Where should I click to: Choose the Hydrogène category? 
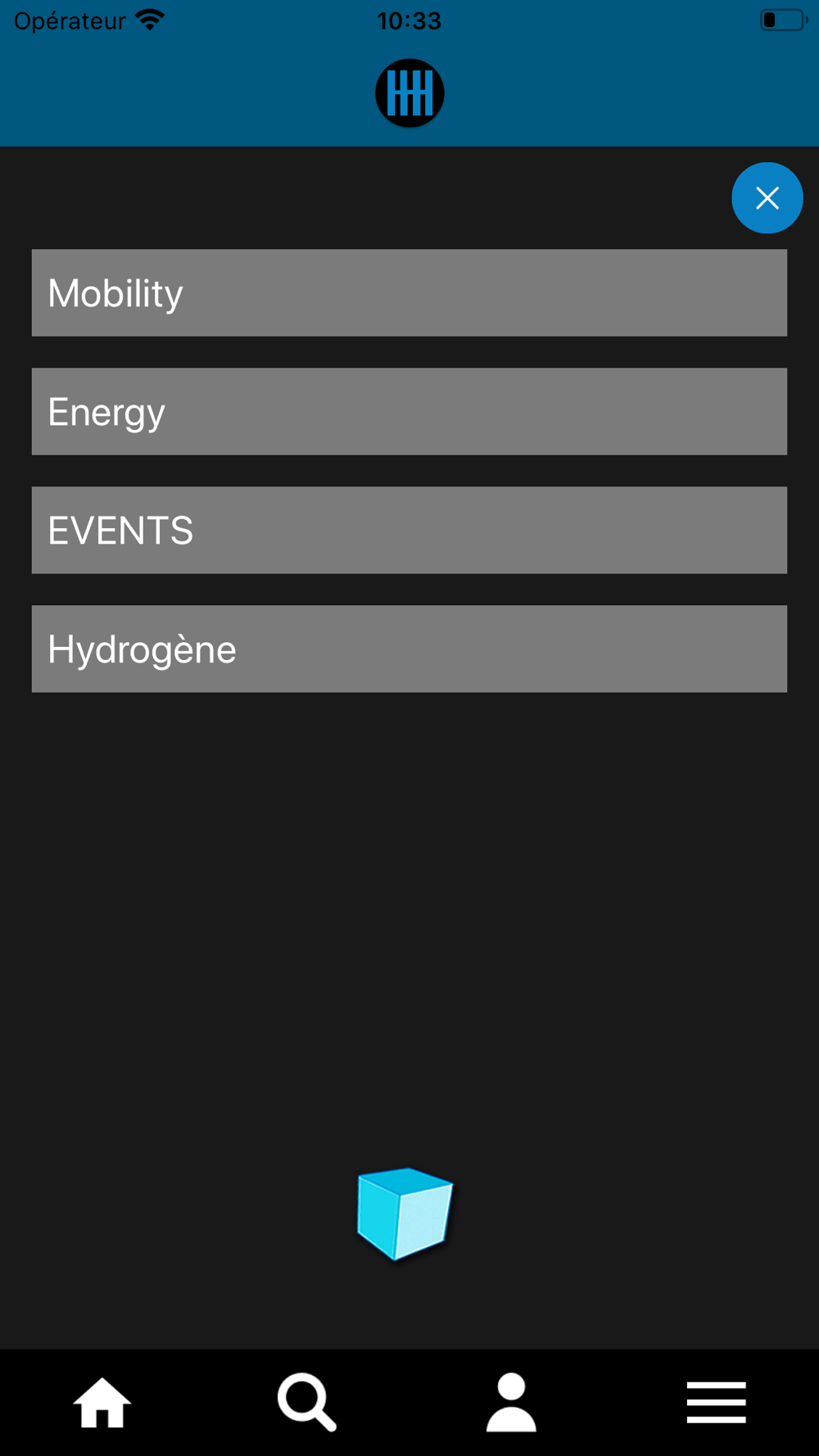point(409,649)
